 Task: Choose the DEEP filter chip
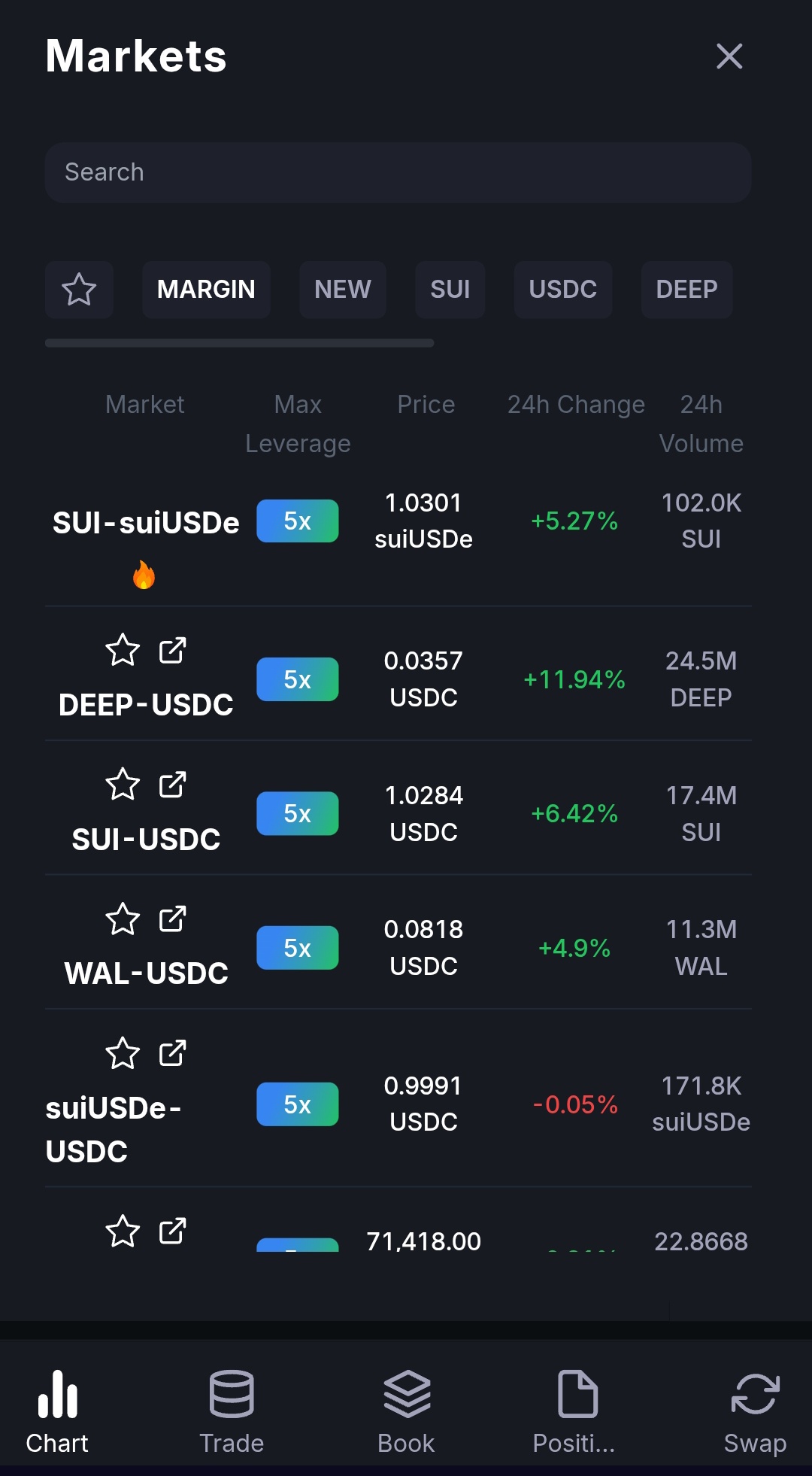pos(686,290)
